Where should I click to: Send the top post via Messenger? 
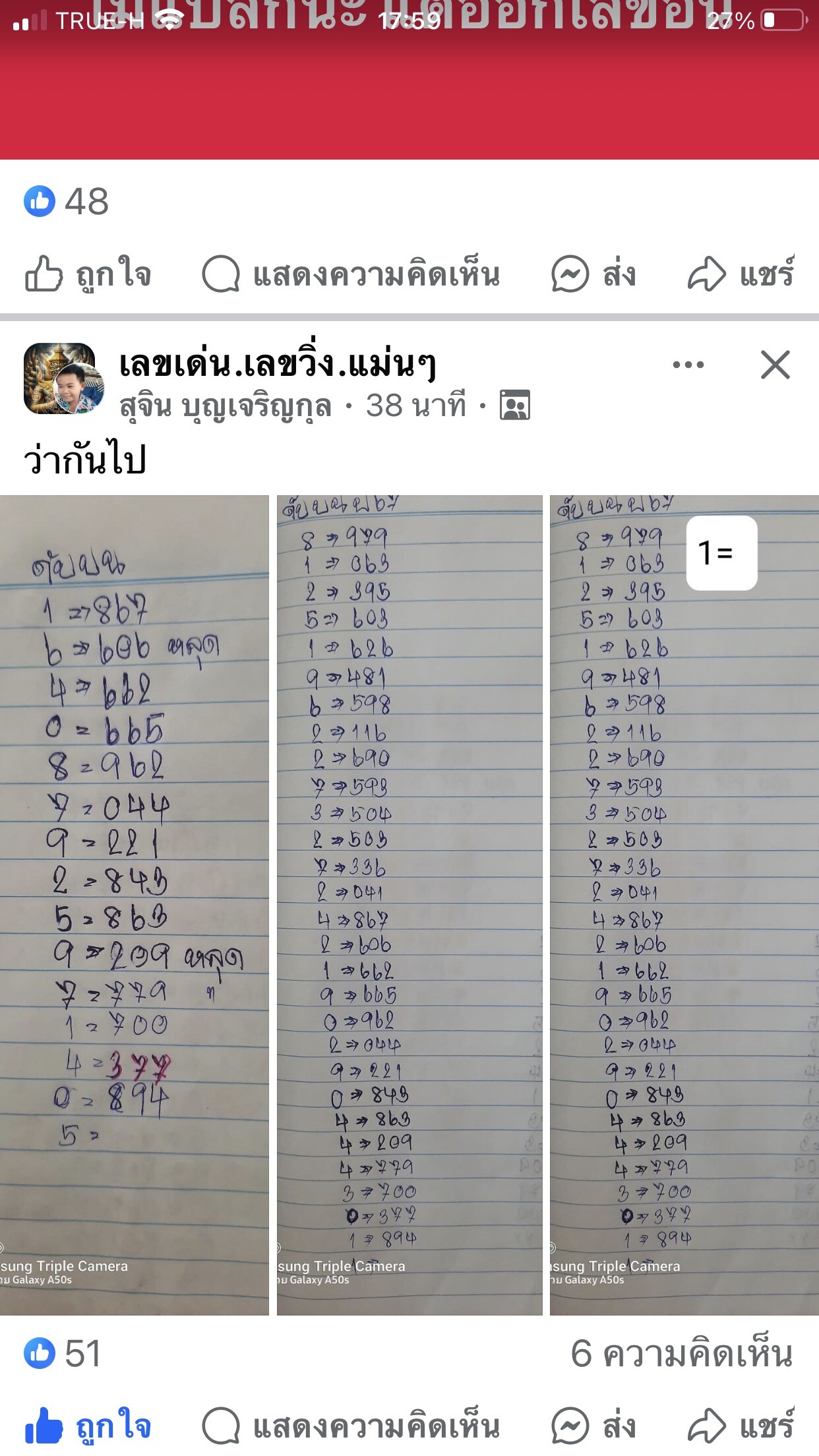click(593, 274)
